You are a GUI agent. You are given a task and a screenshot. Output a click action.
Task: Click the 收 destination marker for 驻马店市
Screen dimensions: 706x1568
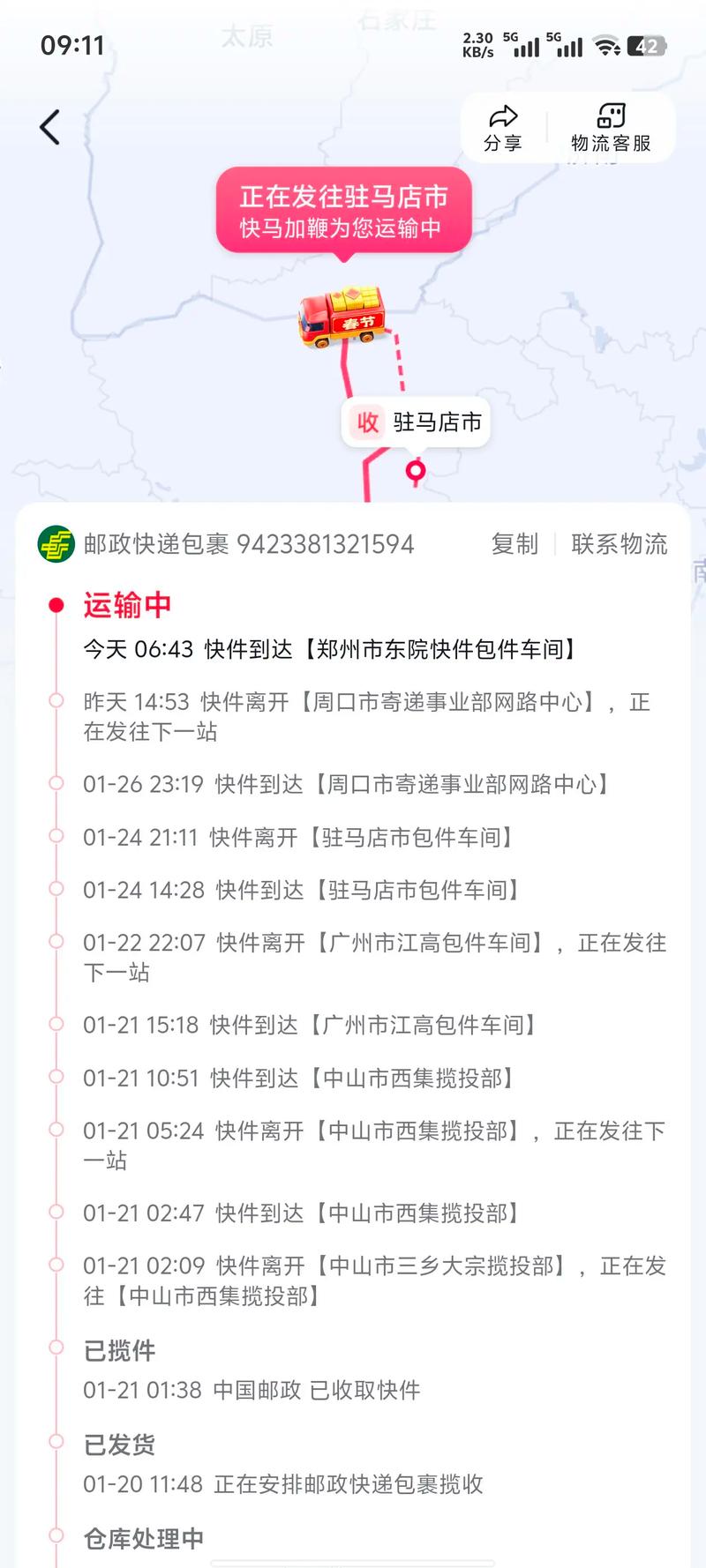coord(368,423)
